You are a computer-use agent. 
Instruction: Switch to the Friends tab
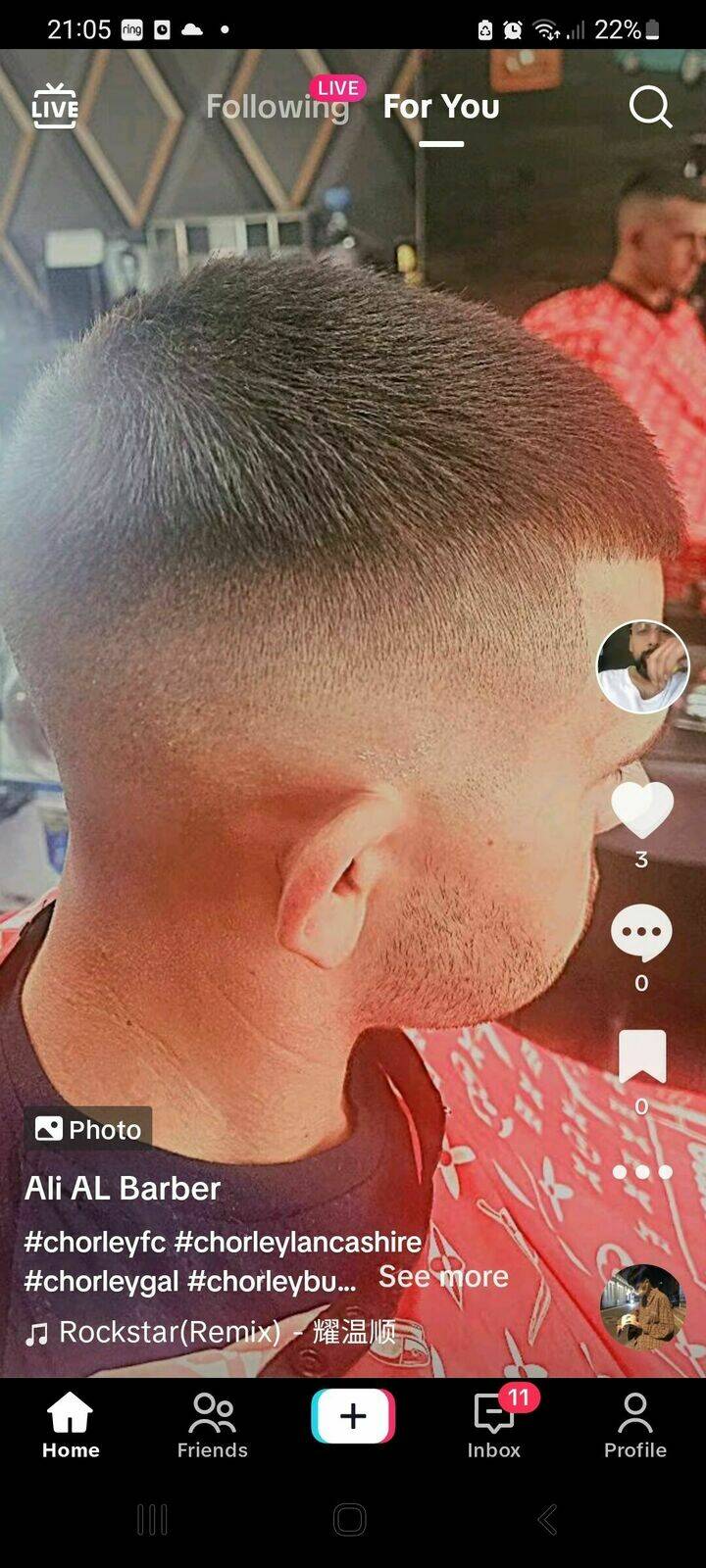[212, 1426]
